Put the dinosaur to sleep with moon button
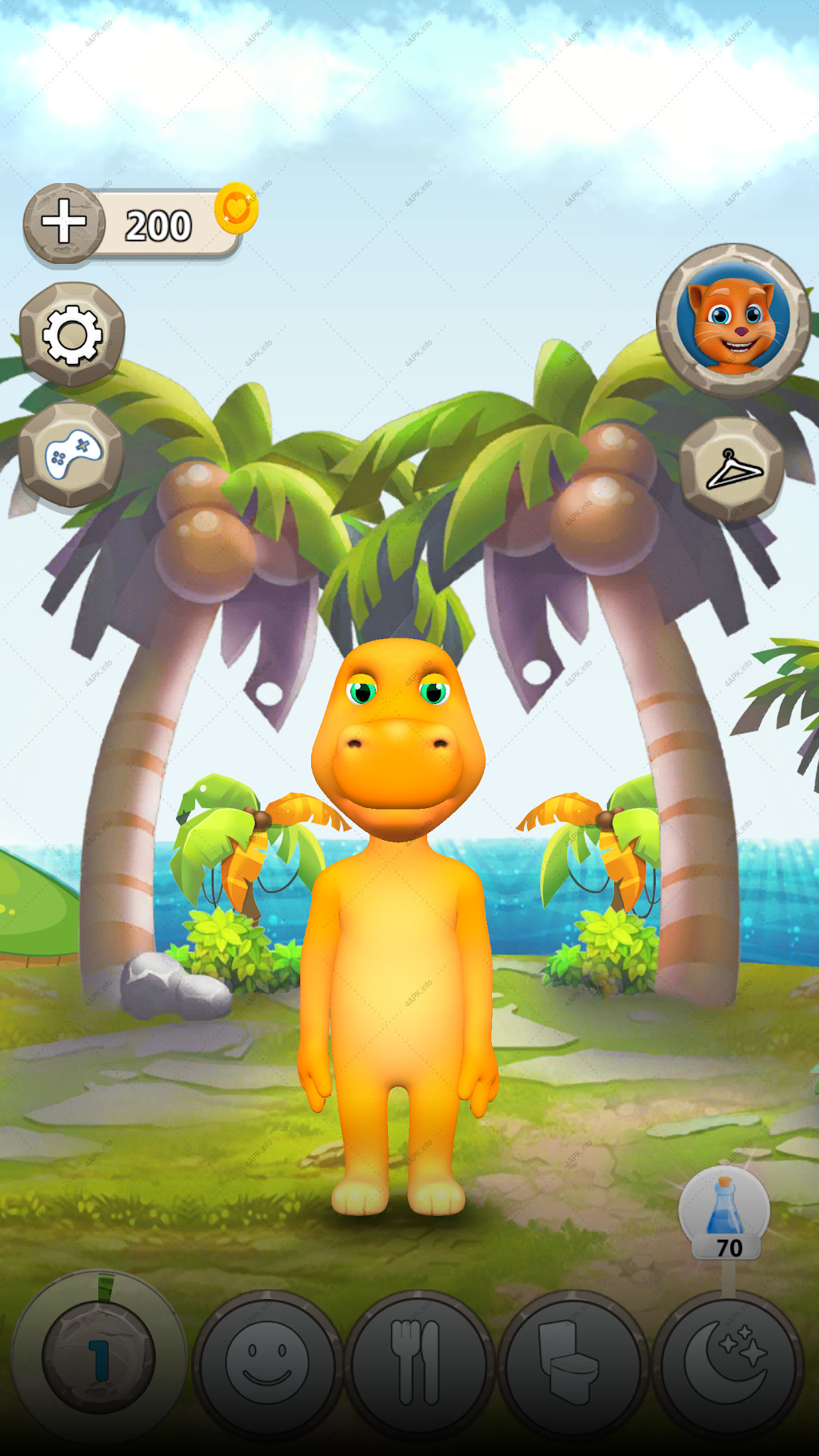This screenshot has width=819, height=1456. (727, 1363)
